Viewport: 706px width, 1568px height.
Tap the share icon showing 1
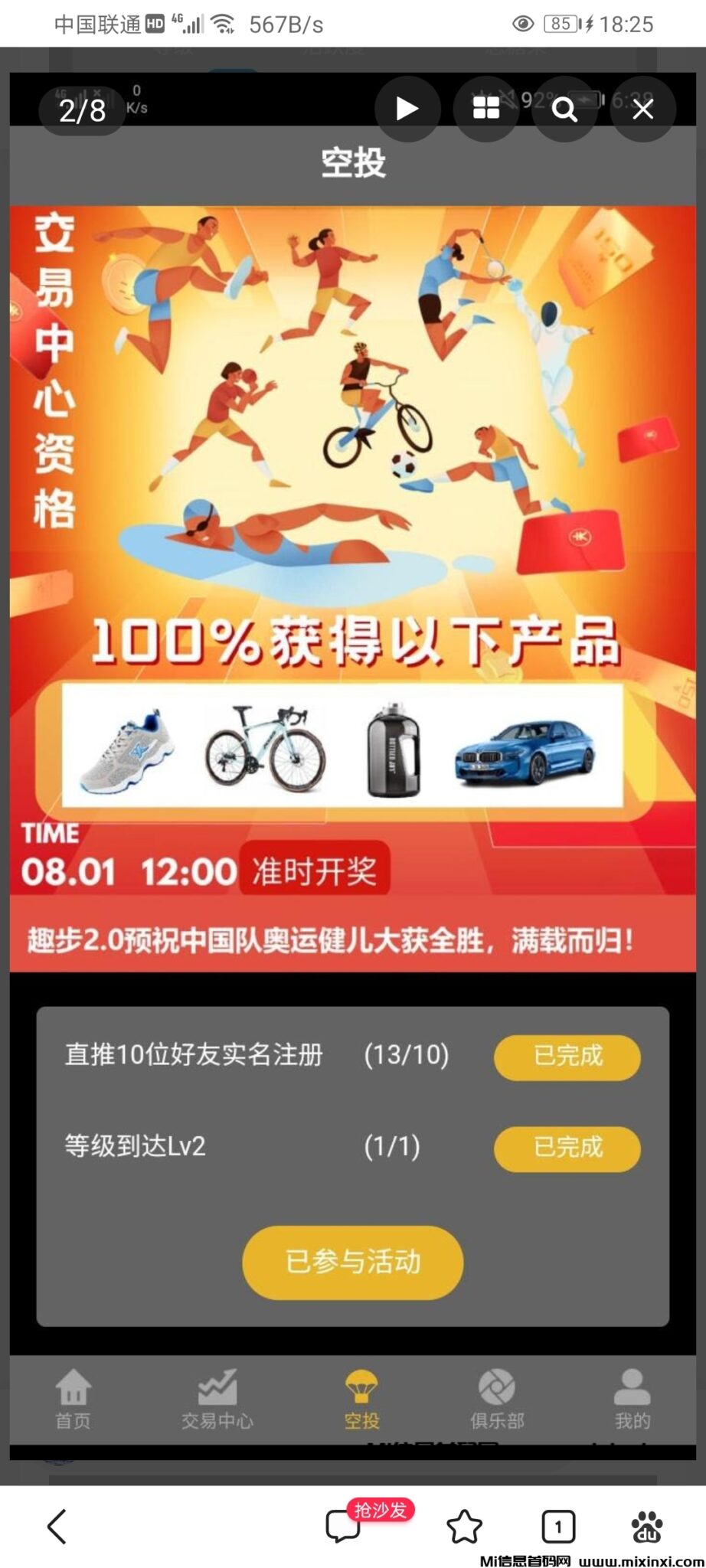point(558,1527)
